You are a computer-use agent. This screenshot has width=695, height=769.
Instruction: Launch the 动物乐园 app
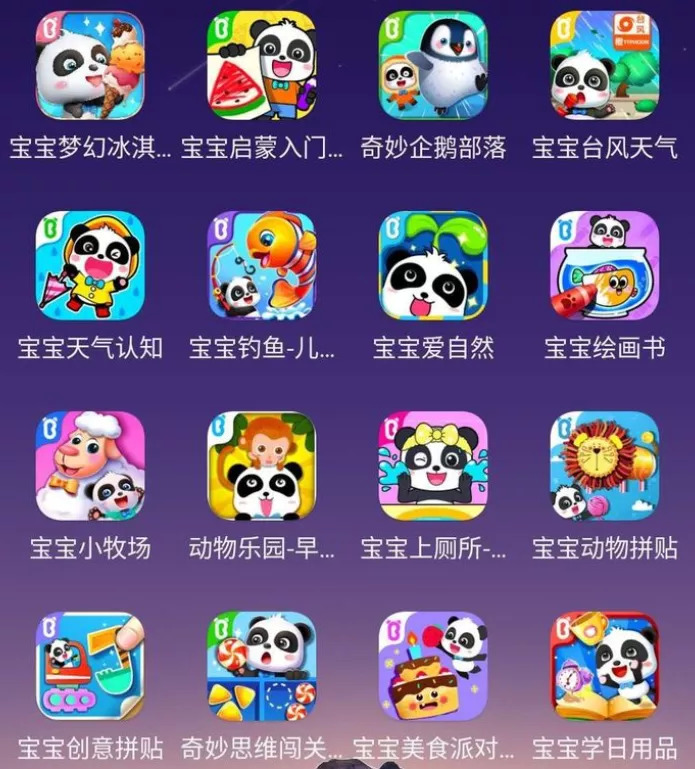click(x=261, y=466)
